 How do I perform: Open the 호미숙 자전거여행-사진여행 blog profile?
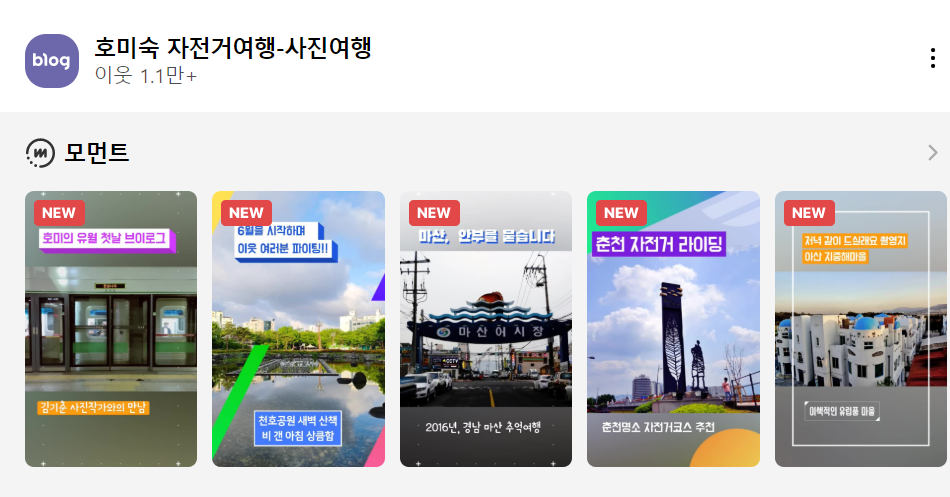pyautogui.click(x=233, y=48)
